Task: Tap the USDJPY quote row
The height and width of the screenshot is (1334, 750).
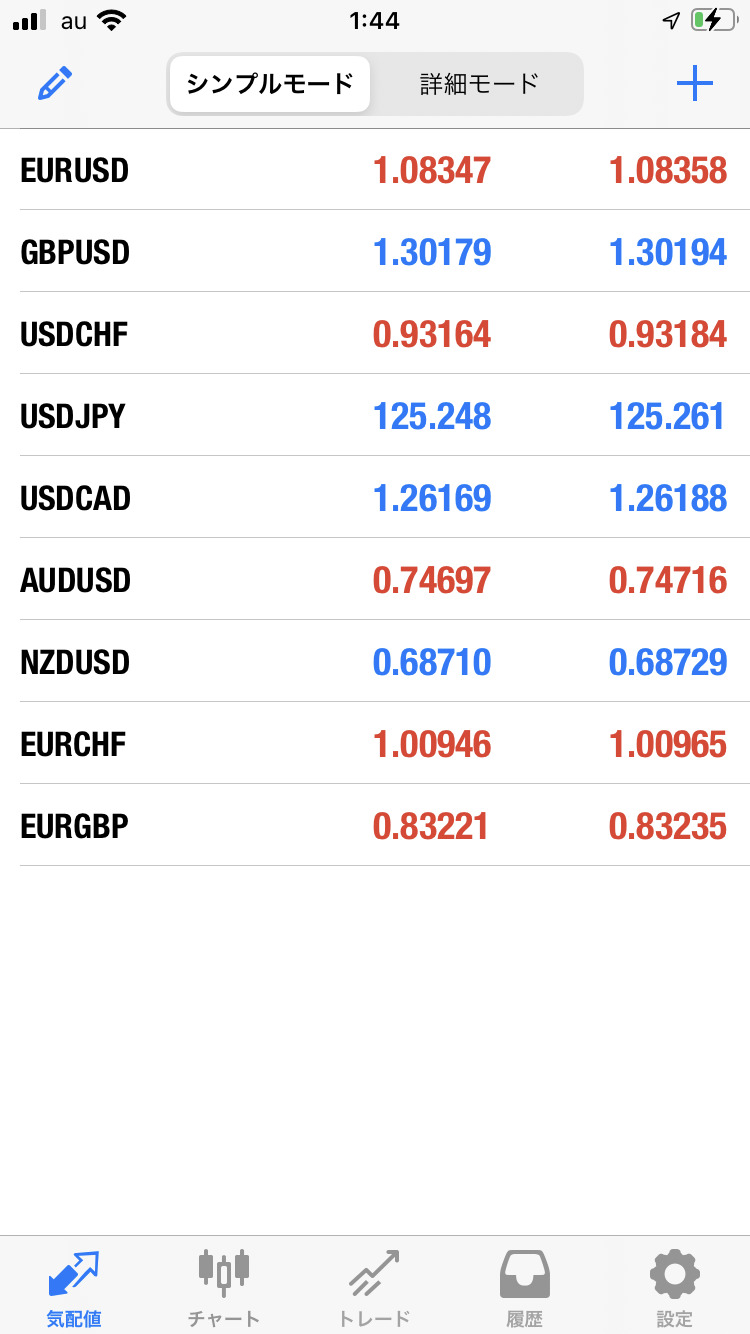Action: (375, 415)
